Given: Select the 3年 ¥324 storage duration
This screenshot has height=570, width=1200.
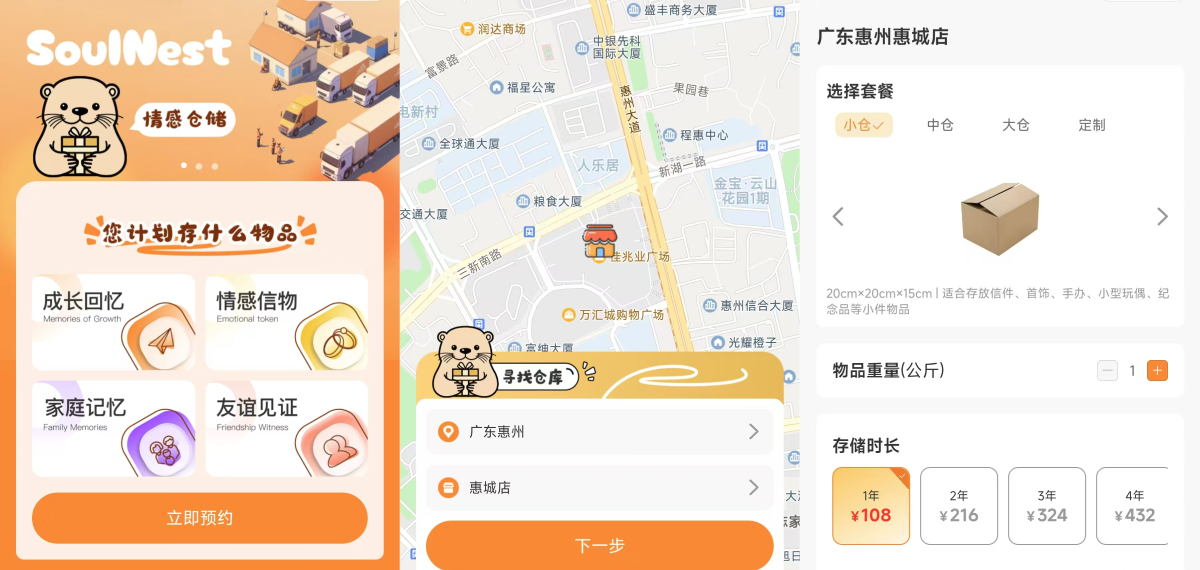Looking at the screenshot, I should click(1046, 506).
